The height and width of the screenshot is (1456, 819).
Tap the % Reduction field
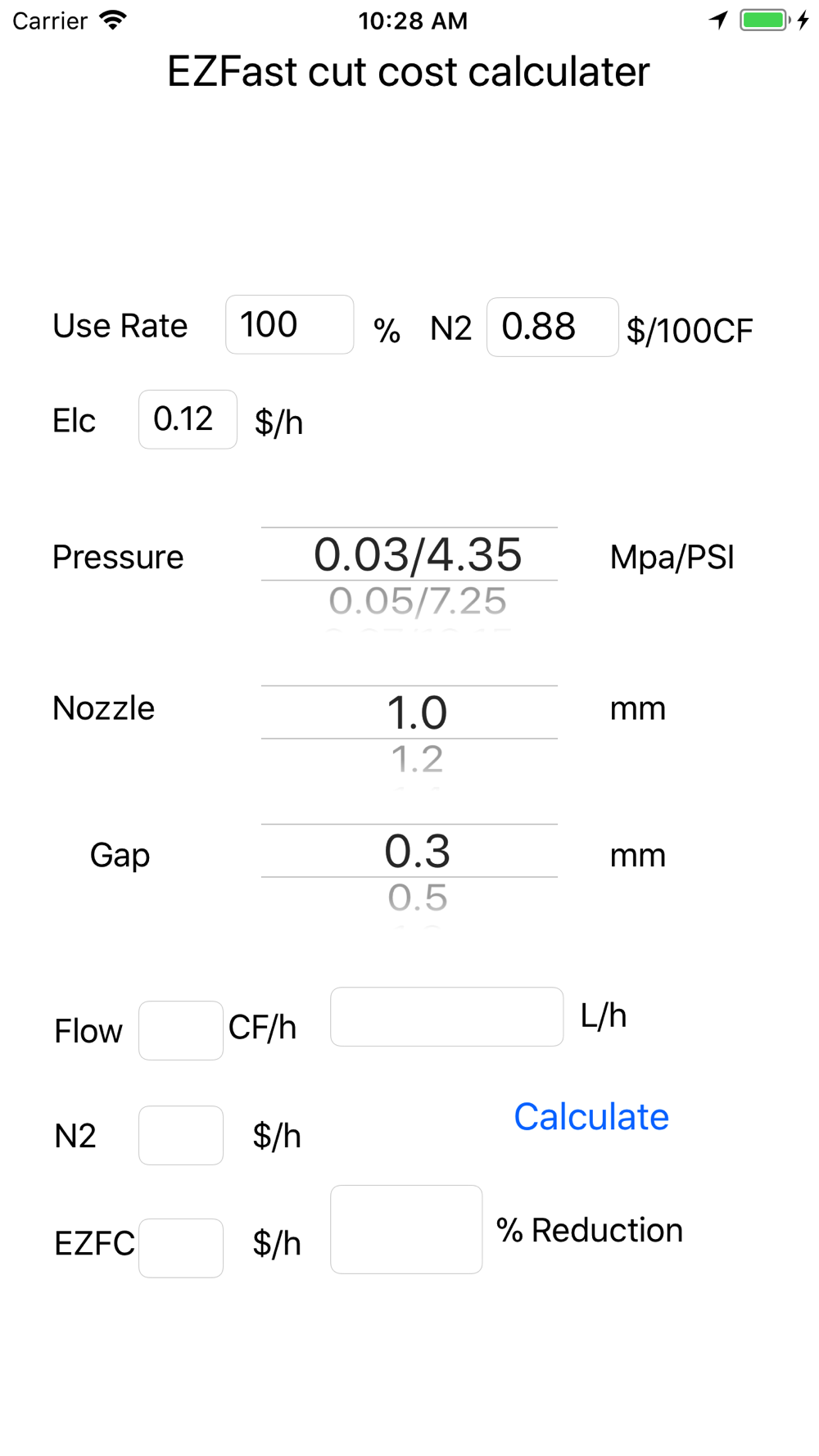click(406, 1229)
